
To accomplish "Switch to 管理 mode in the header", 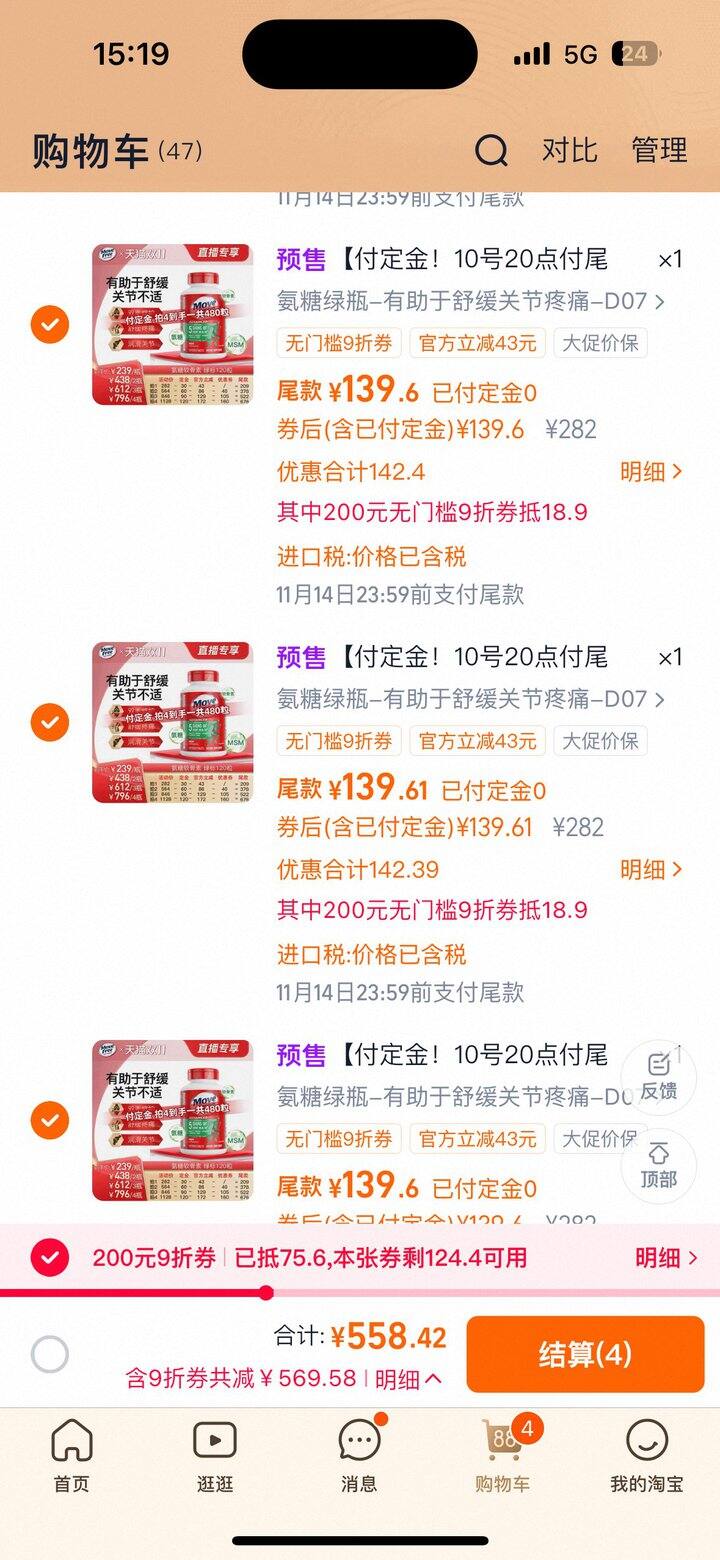I will click(x=659, y=148).
